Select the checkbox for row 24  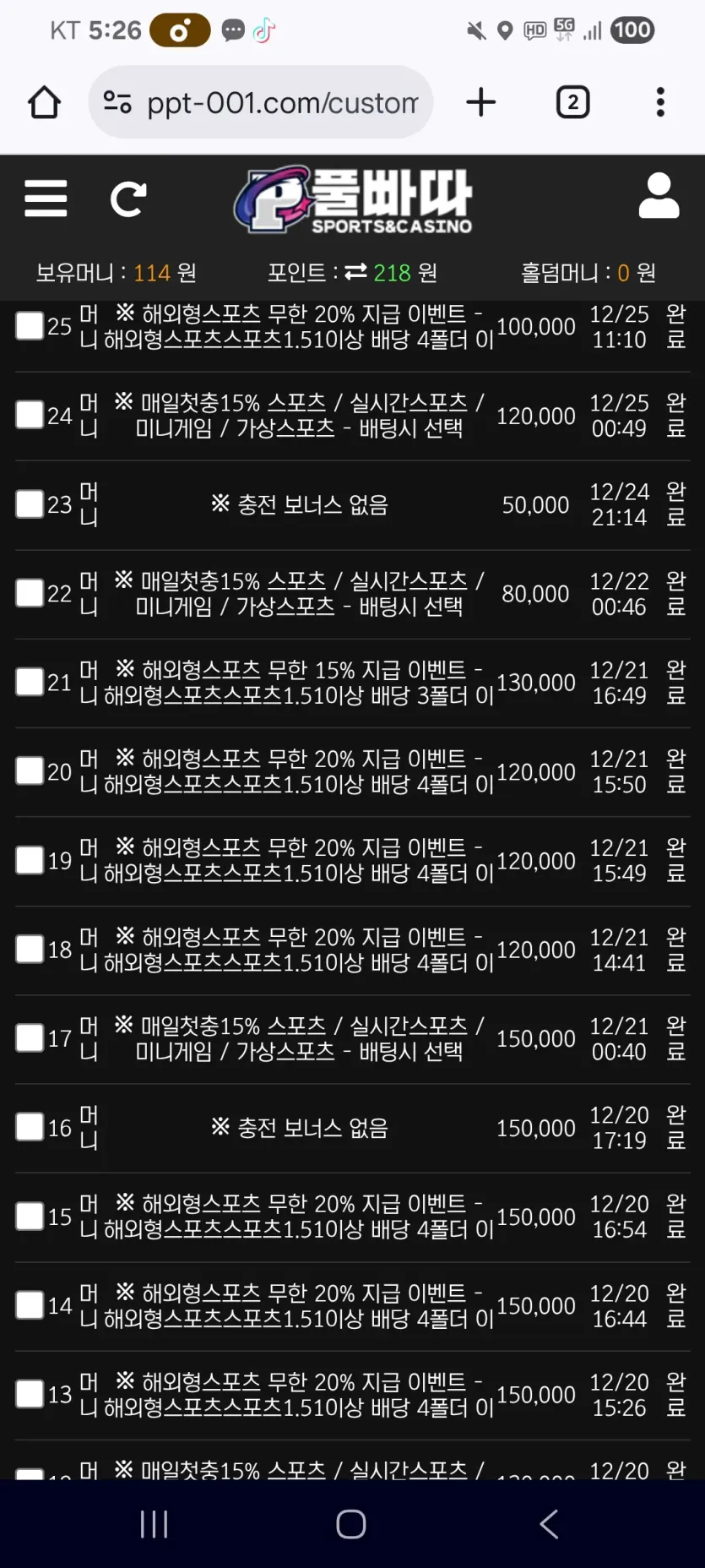[x=30, y=415]
